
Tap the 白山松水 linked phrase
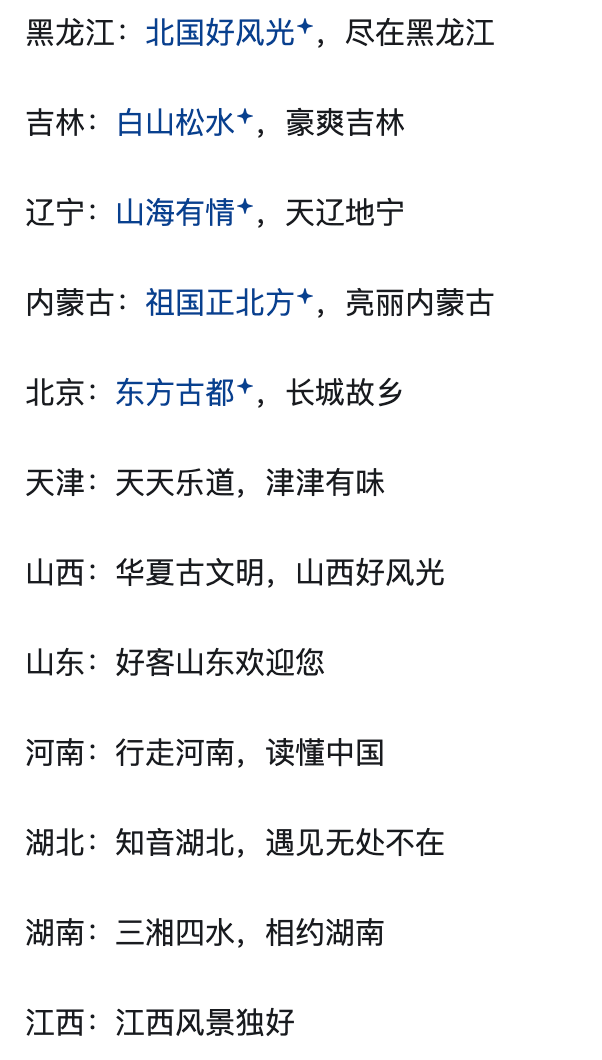pos(176,123)
